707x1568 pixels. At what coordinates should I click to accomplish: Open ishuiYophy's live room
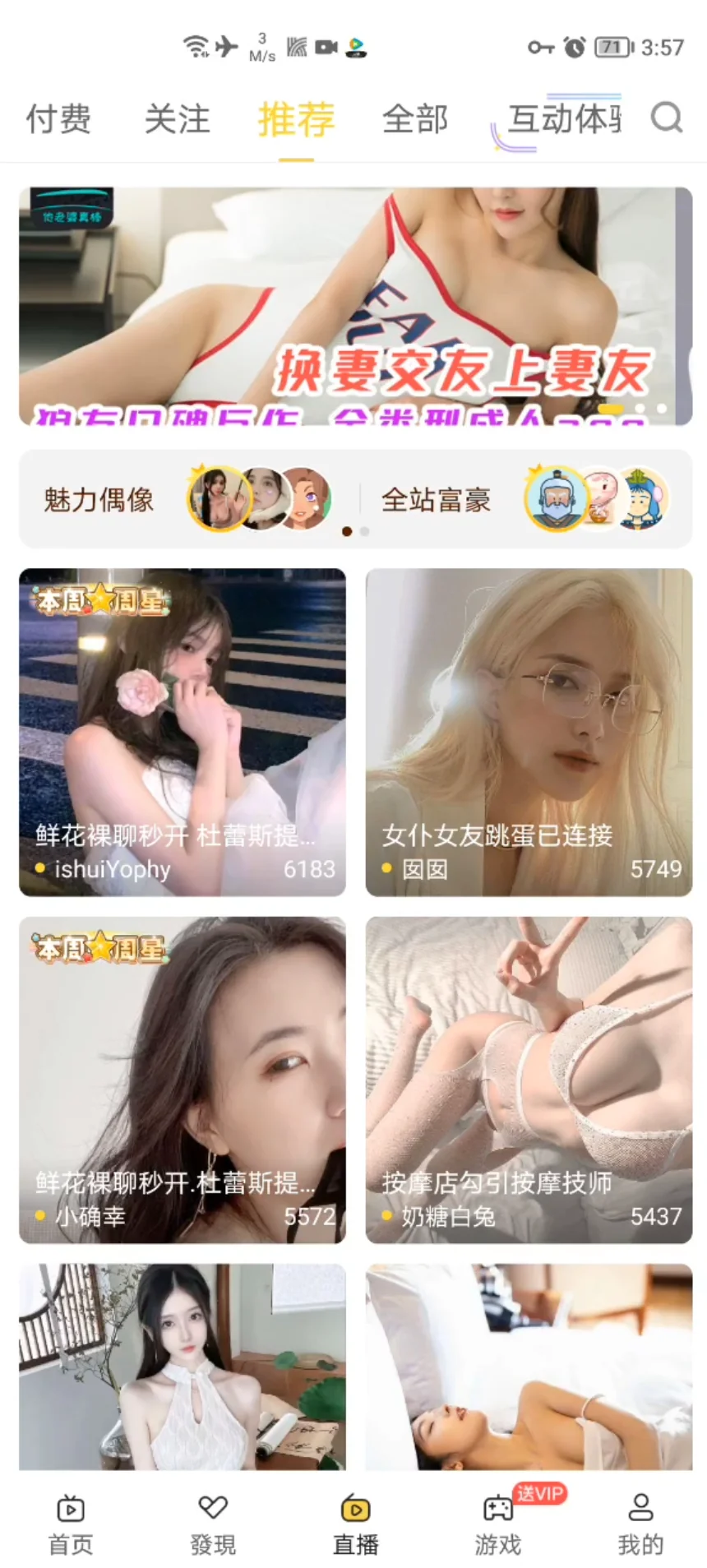click(183, 732)
